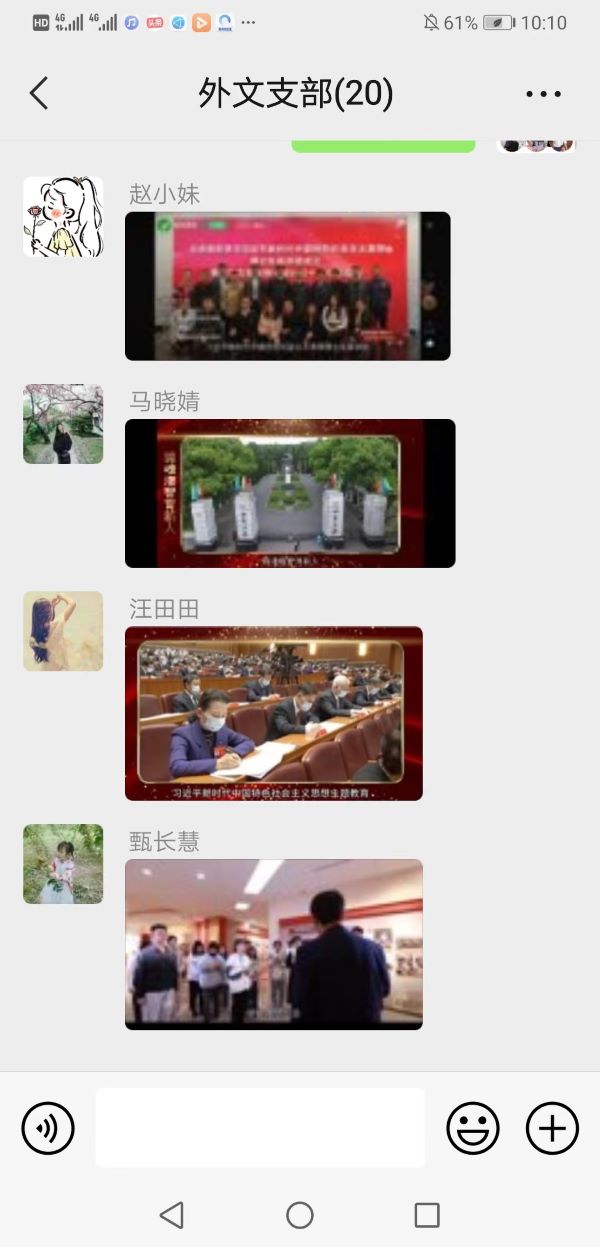600x1247 pixels.
Task: Open 马晓婧's profile avatar
Action: point(63,424)
